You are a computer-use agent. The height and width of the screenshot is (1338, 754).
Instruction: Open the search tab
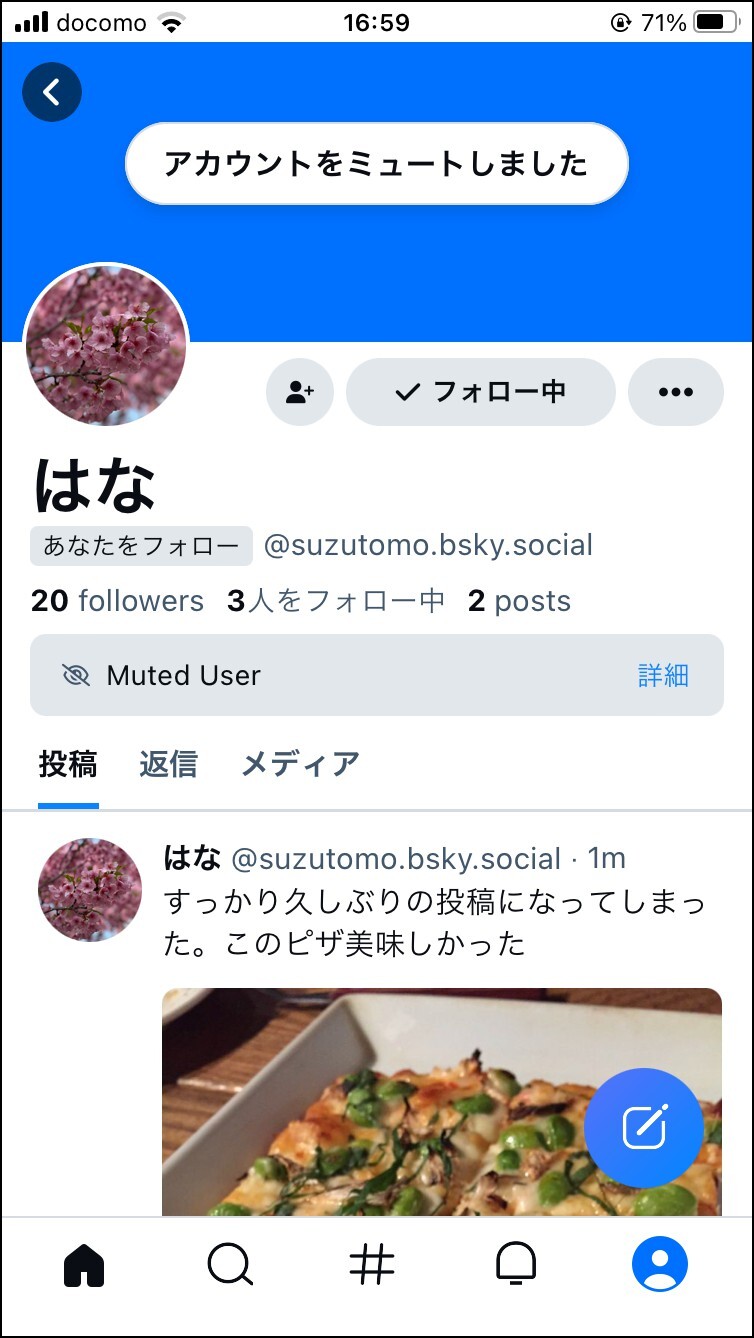point(230,1265)
